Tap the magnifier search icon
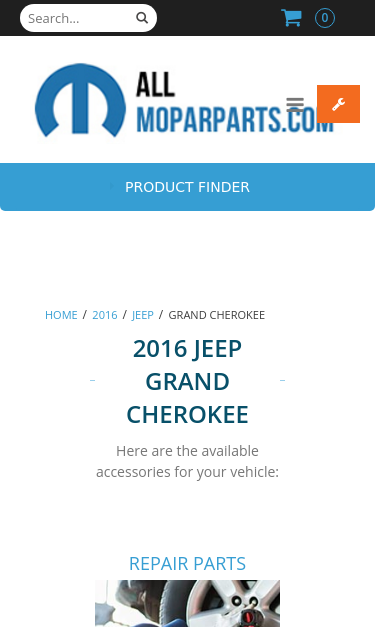Viewport: 375px width, 627px height. coord(142,18)
